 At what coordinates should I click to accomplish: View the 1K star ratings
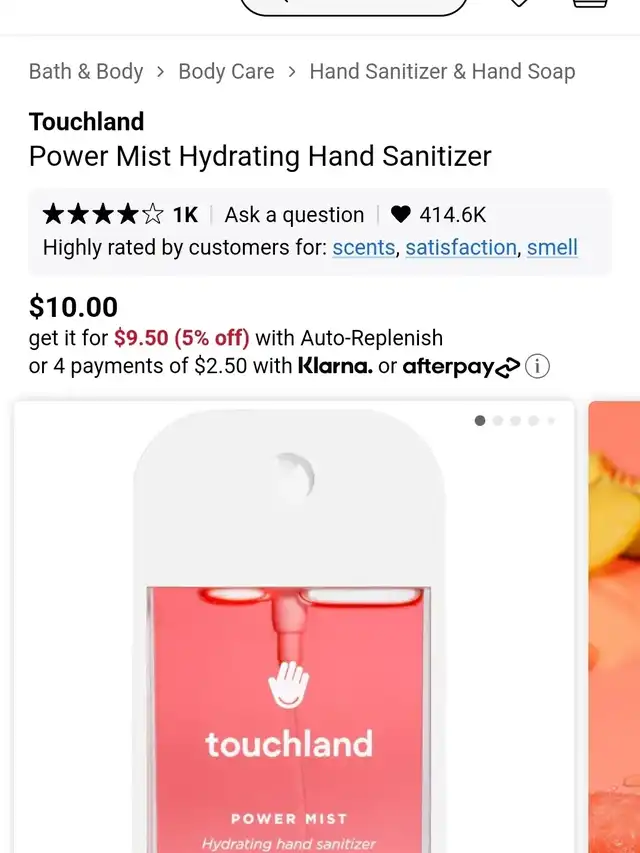coord(120,214)
